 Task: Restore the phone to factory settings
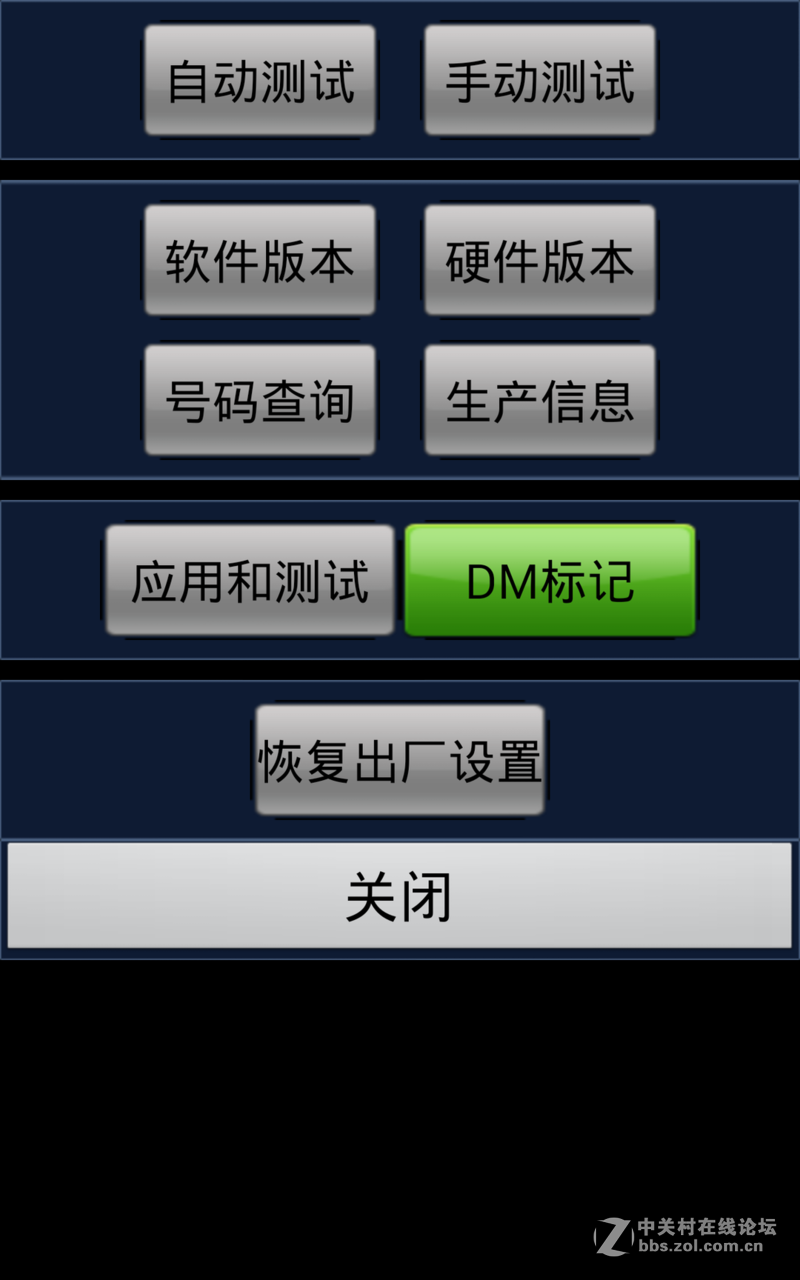(400, 758)
